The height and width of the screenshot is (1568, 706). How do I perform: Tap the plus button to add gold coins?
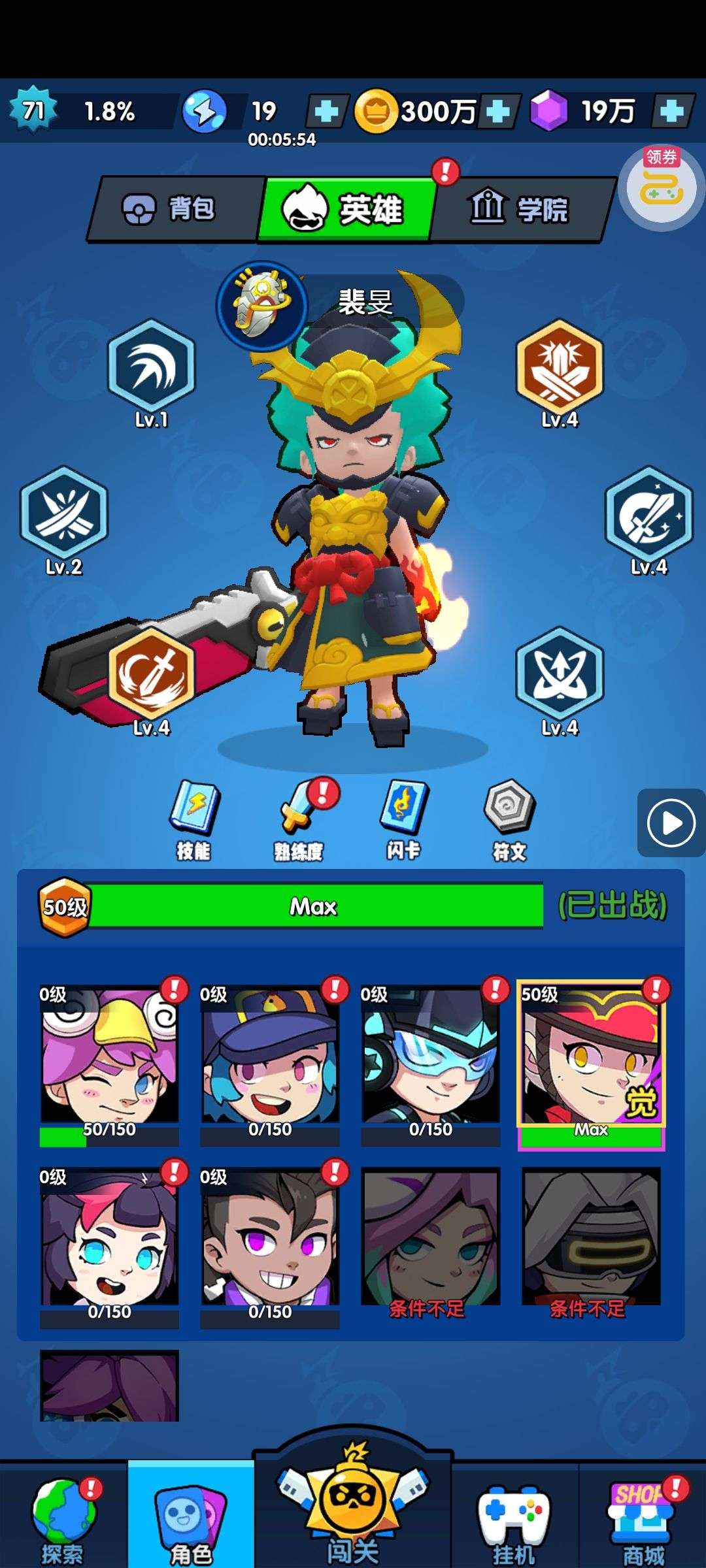[499, 112]
